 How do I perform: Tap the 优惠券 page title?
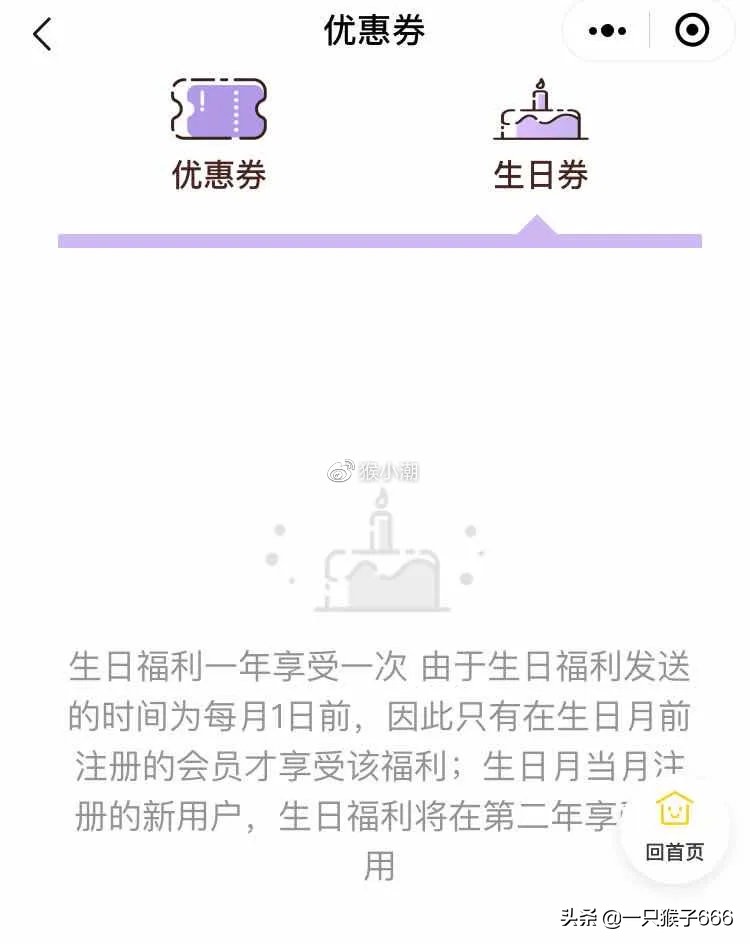(374, 30)
